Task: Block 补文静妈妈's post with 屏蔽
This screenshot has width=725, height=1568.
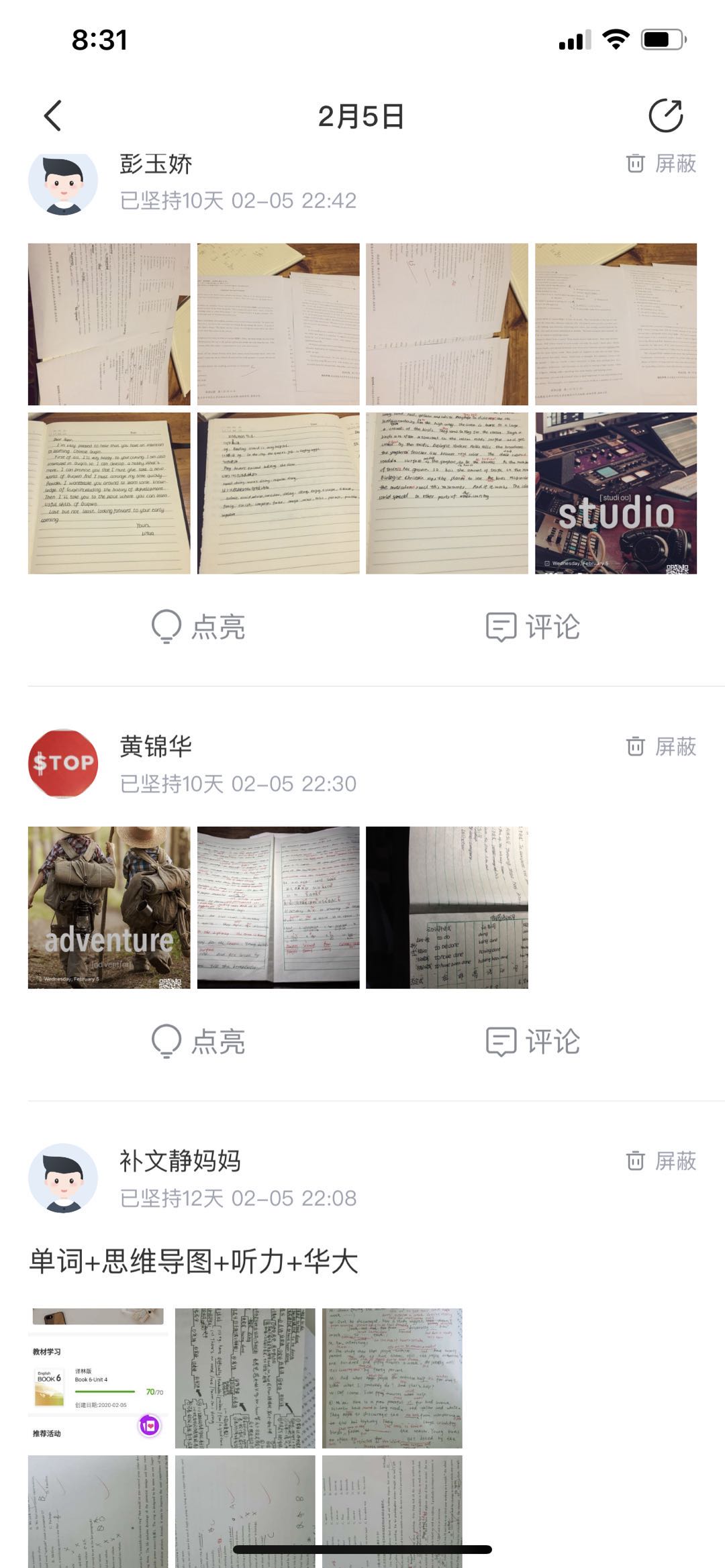Action: pos(661,1161)
